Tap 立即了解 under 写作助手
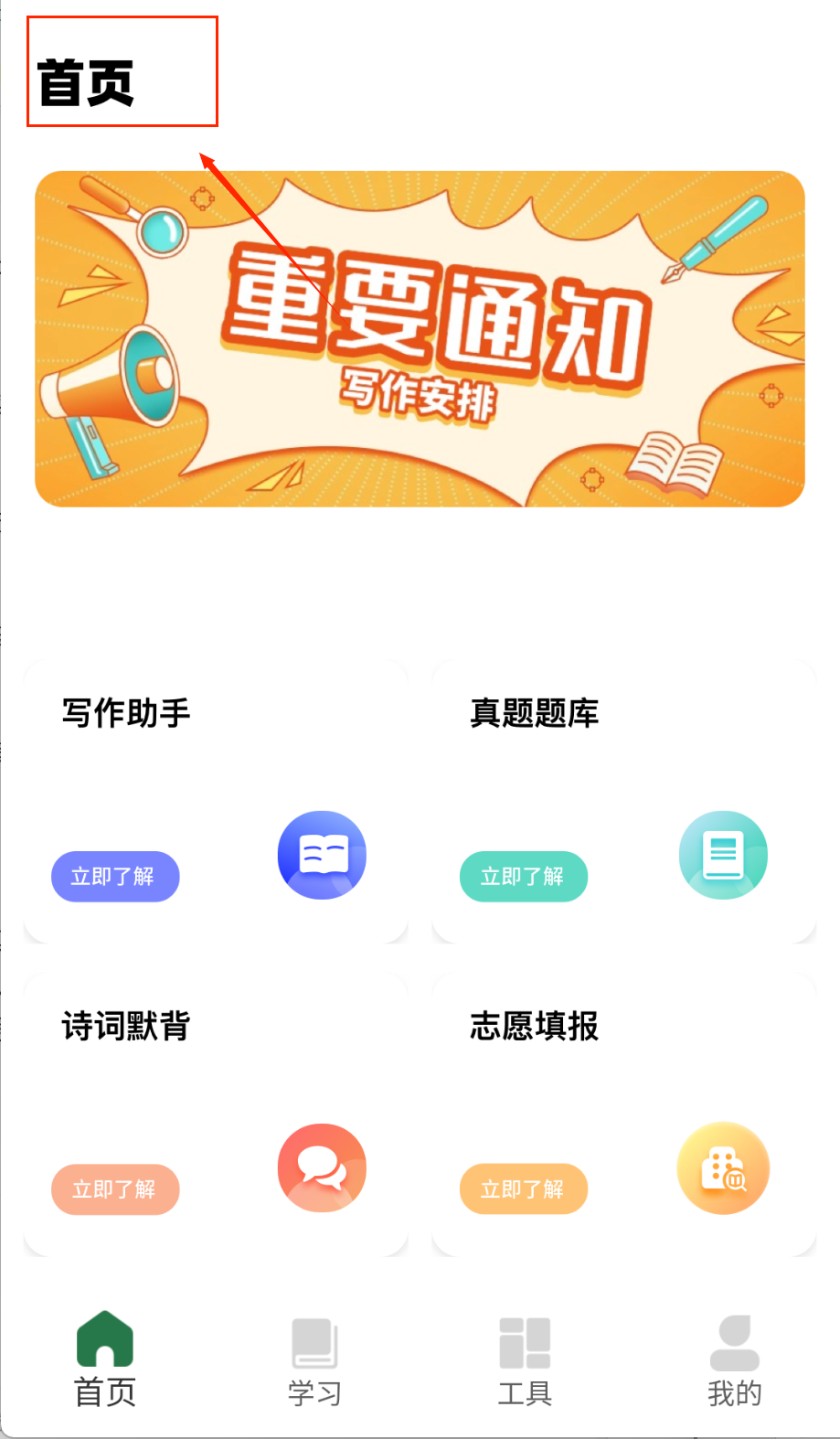 pos(115,877)
